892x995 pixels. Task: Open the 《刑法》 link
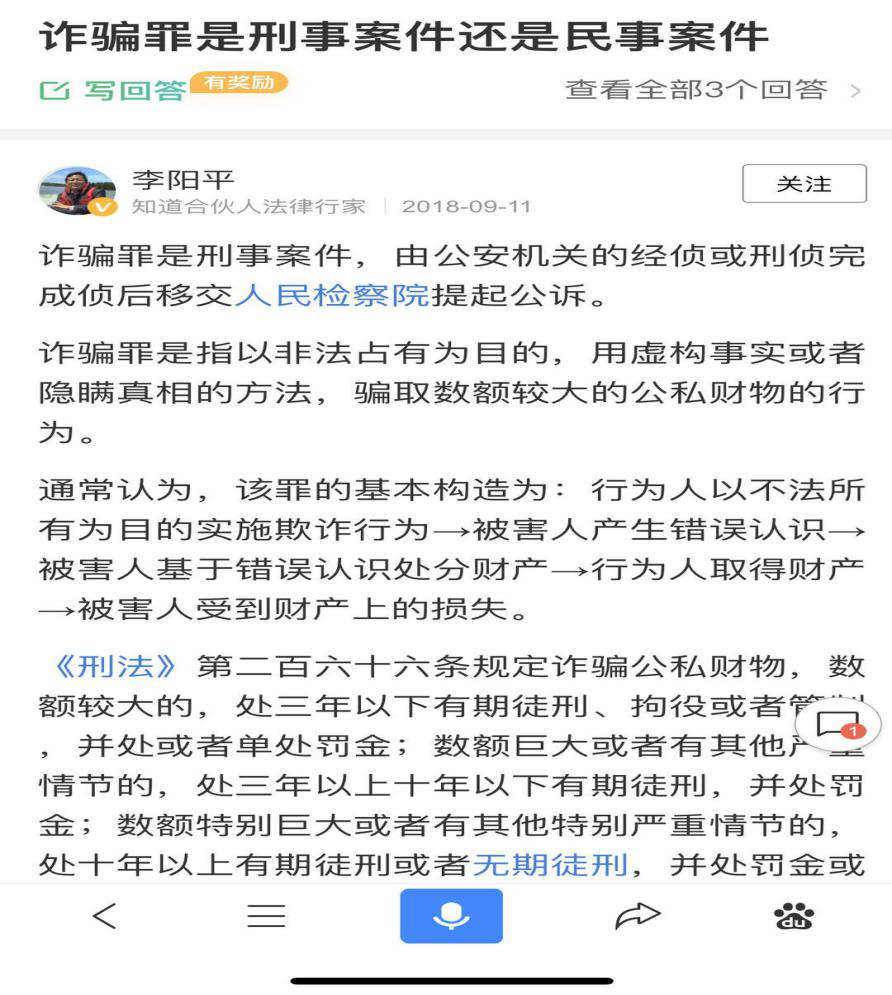tap(117, 665)
